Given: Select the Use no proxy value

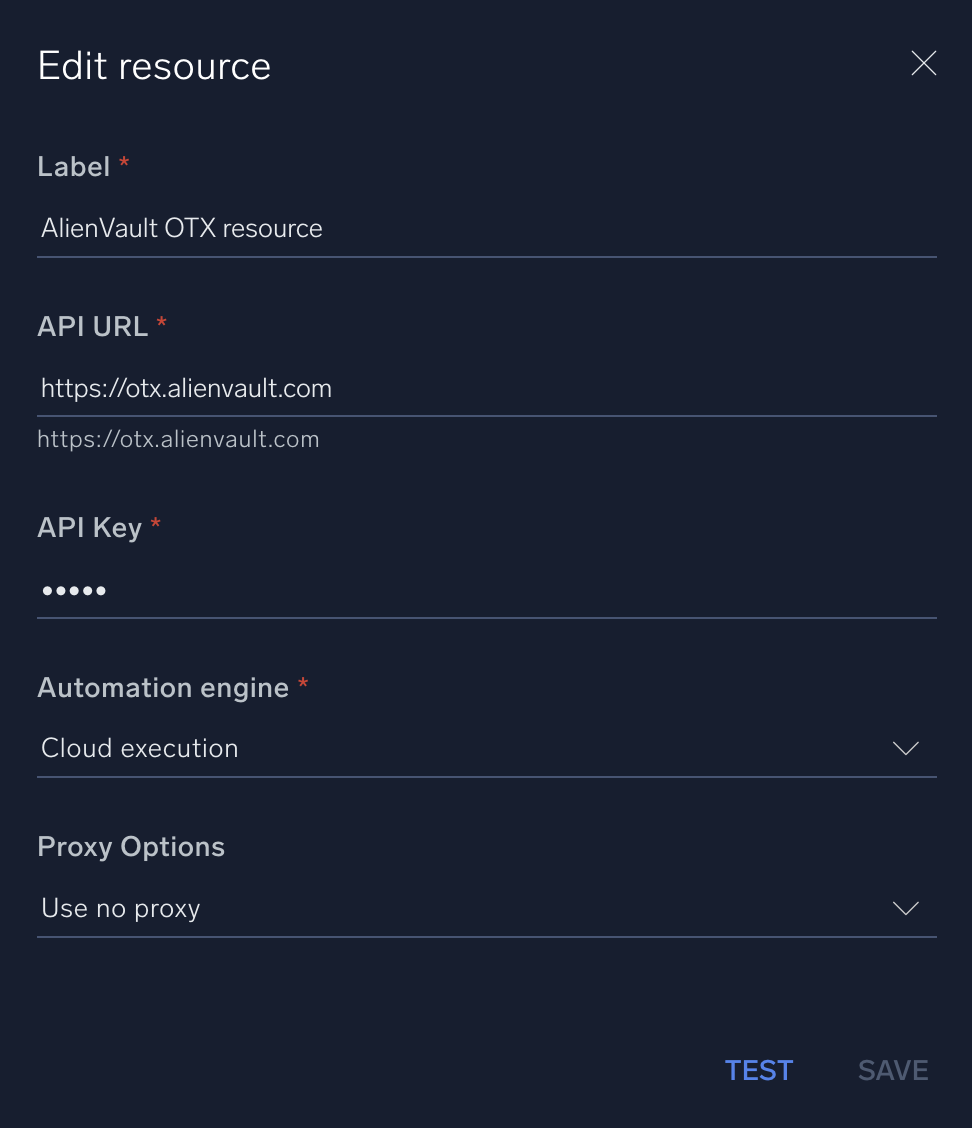Looking at the screenshot, I should 120,908.
